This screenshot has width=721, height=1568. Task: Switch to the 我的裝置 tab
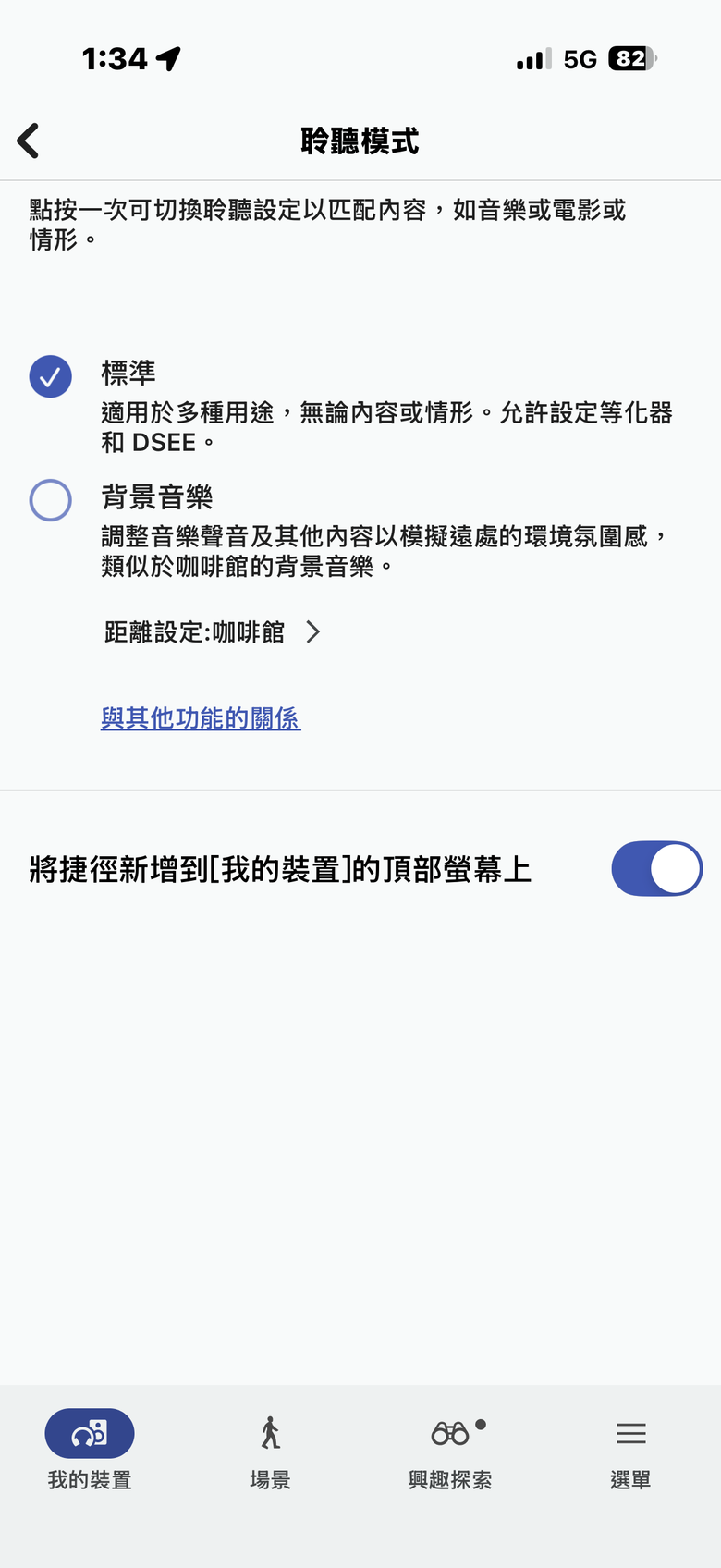point(90,1447)
